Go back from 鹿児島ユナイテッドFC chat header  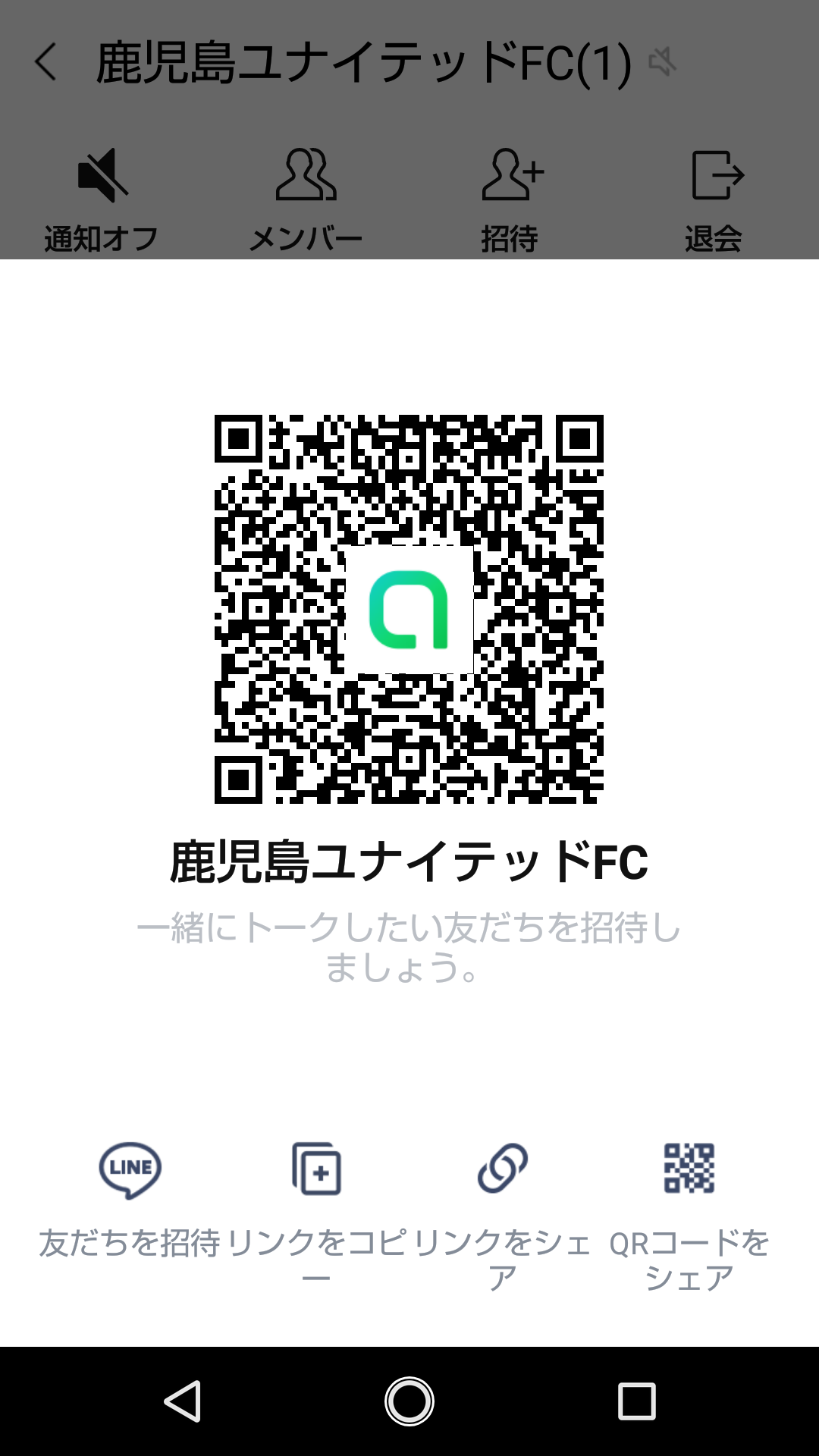[x=45, y=61]
